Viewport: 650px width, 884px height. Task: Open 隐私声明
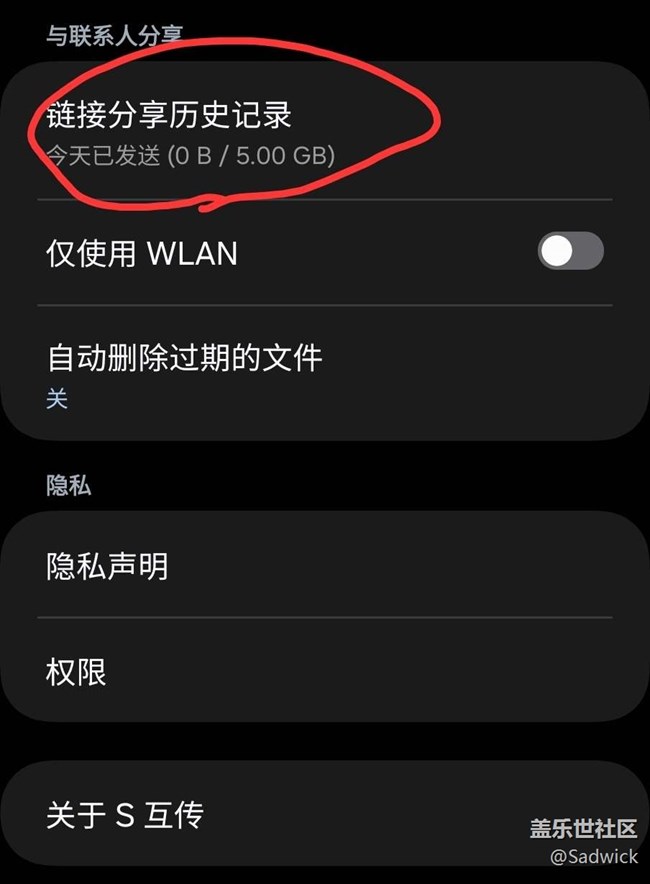[x=107, y=567]
